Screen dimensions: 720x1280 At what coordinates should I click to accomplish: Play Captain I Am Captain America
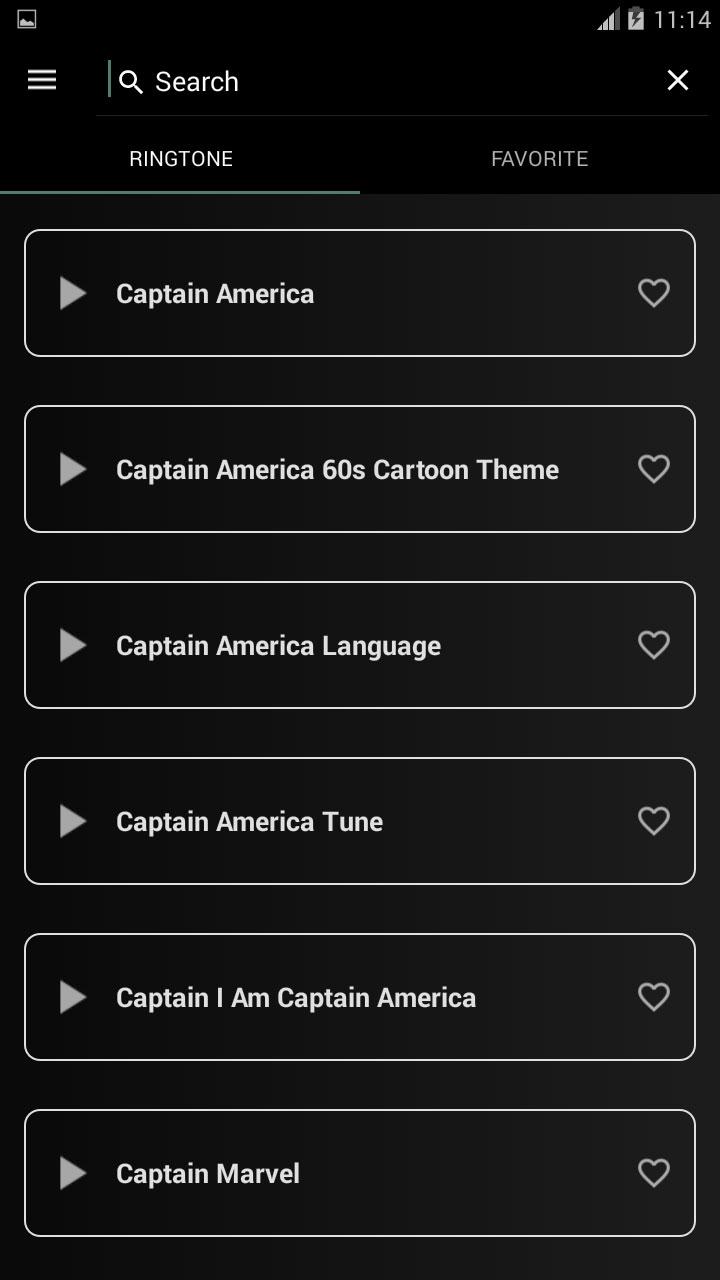pyautogui.click(x=73, y=998)
